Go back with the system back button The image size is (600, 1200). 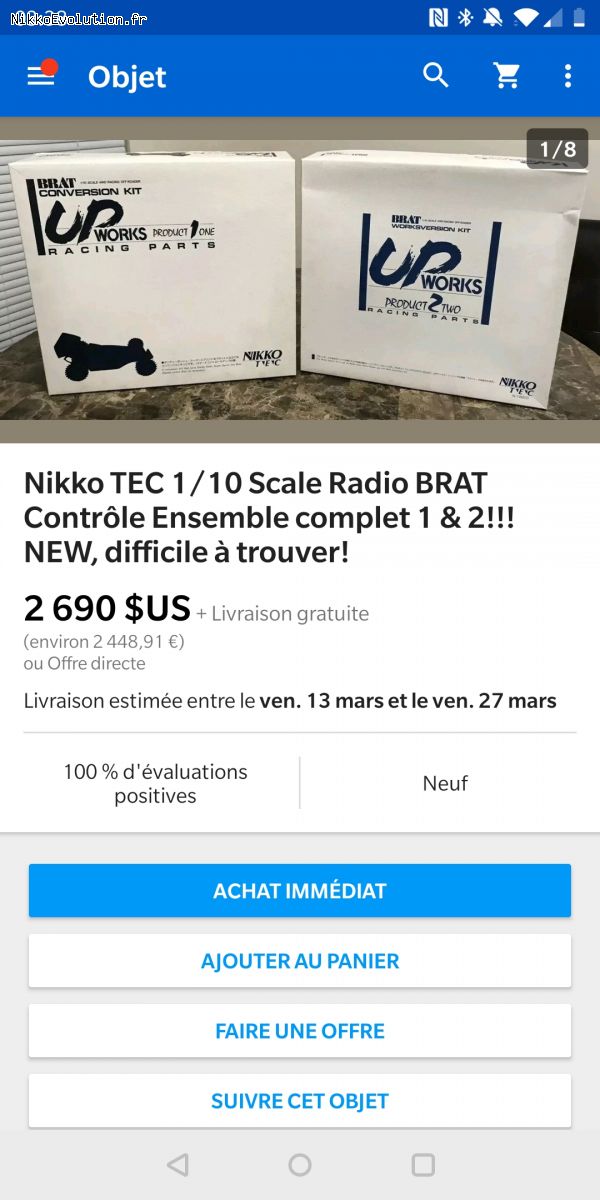pyautogui.click(x=177, y=1165)
